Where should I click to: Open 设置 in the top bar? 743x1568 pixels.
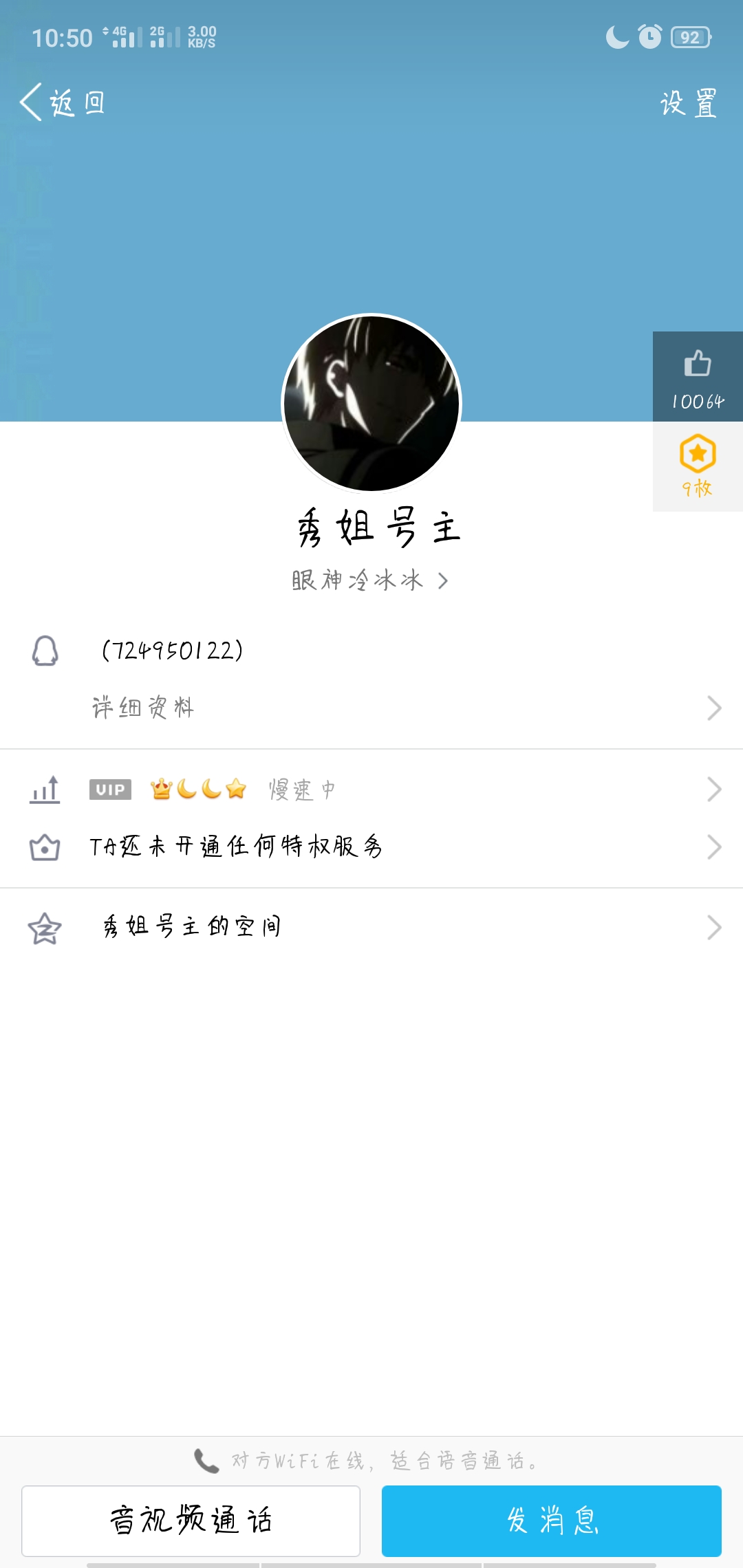[688, 103]
